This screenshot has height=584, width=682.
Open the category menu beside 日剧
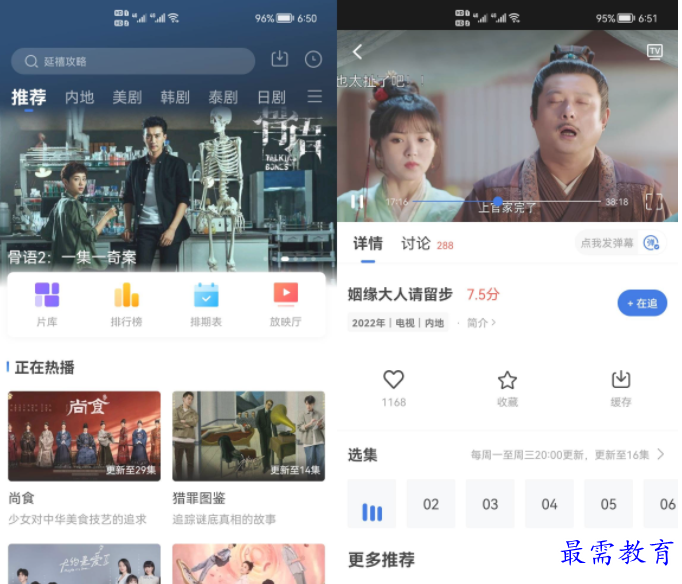click(315, 97)
